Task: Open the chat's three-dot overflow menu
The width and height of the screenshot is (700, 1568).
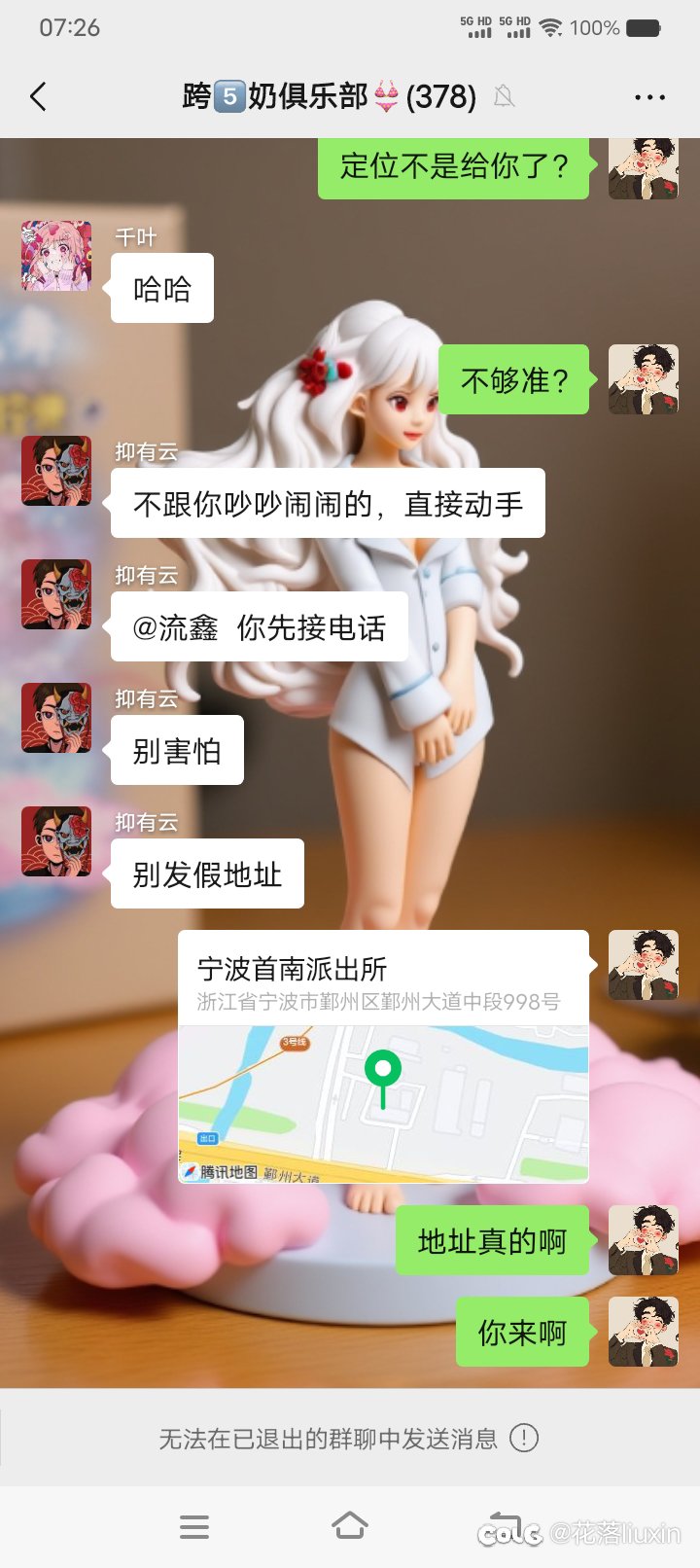Action: click(649, 97)
